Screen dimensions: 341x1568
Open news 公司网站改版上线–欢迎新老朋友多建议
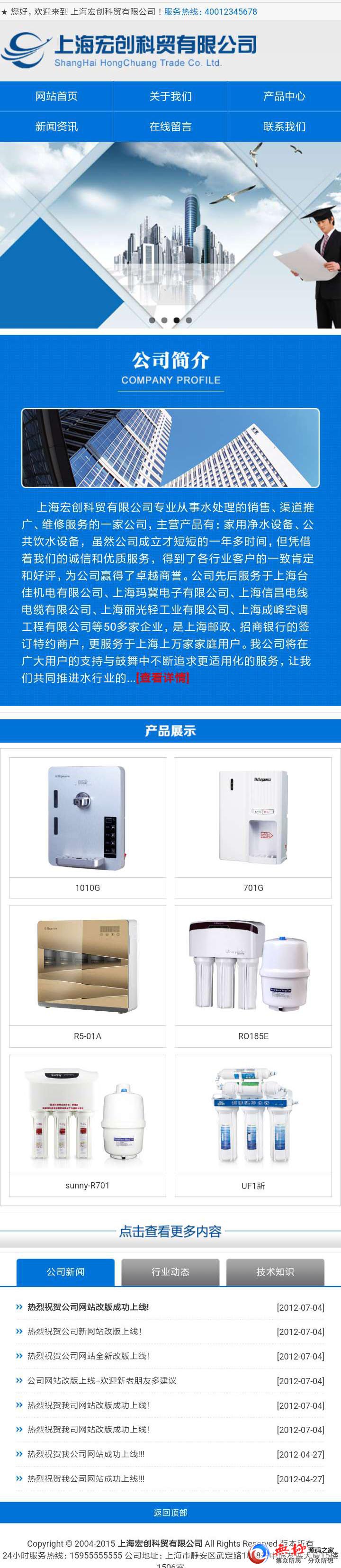coord(101,1380)
